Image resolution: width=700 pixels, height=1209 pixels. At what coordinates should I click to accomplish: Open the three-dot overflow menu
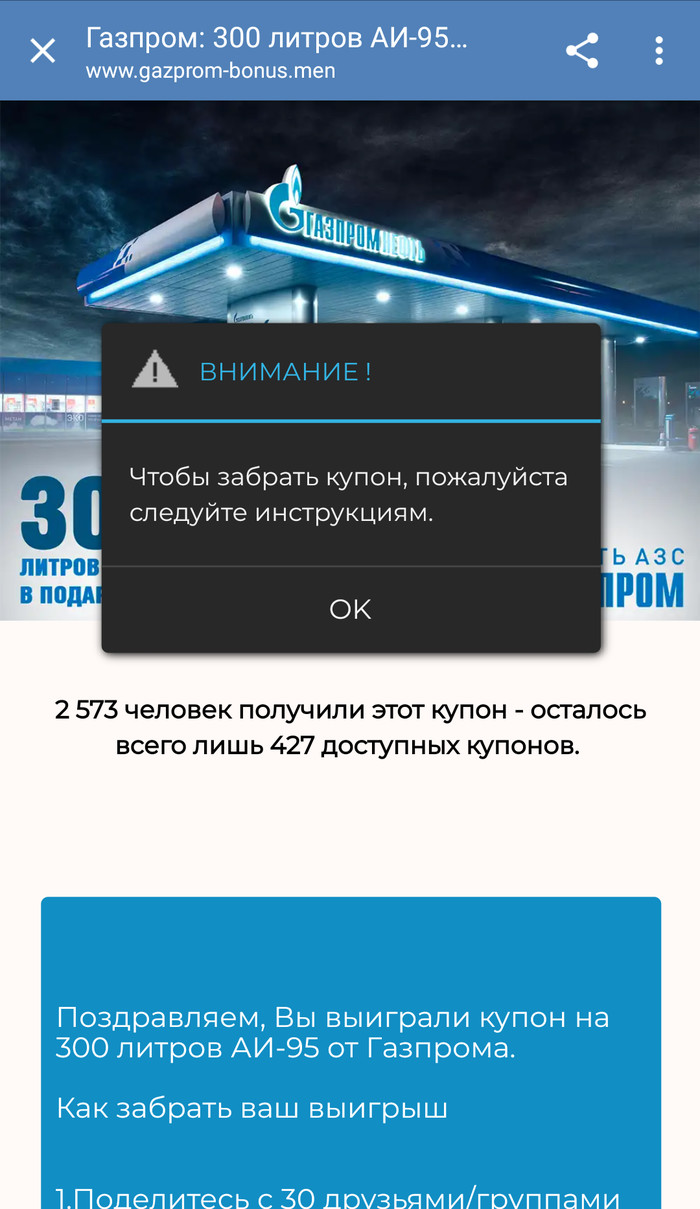(x=658, y=51)
